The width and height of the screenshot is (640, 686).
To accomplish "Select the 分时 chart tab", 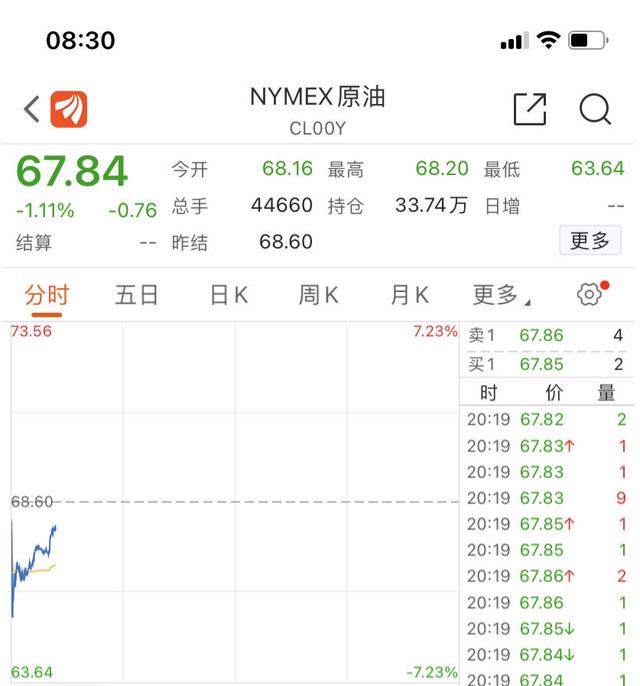I will tap(47, 295).
